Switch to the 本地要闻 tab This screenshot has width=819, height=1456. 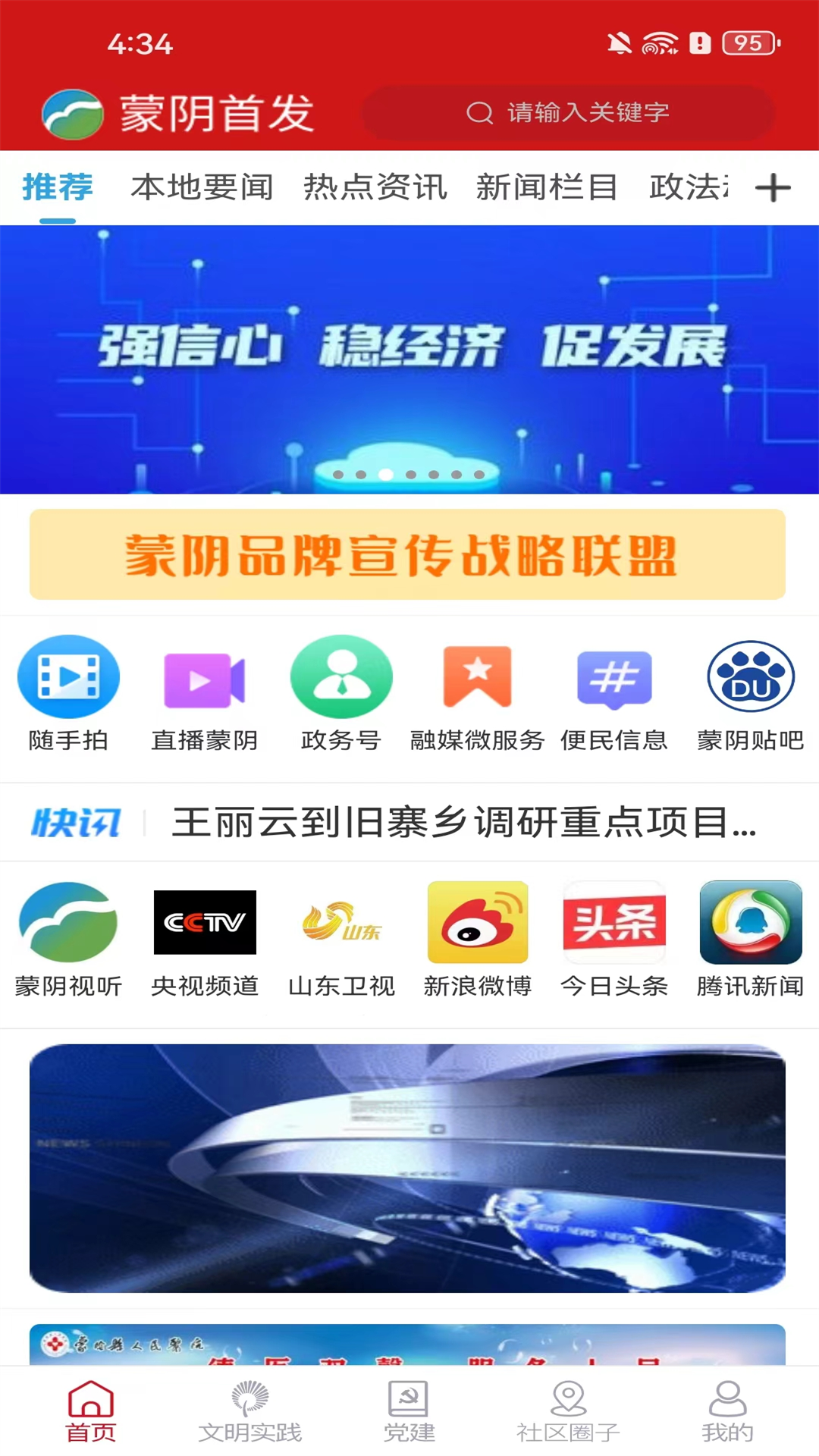[202, 187]
